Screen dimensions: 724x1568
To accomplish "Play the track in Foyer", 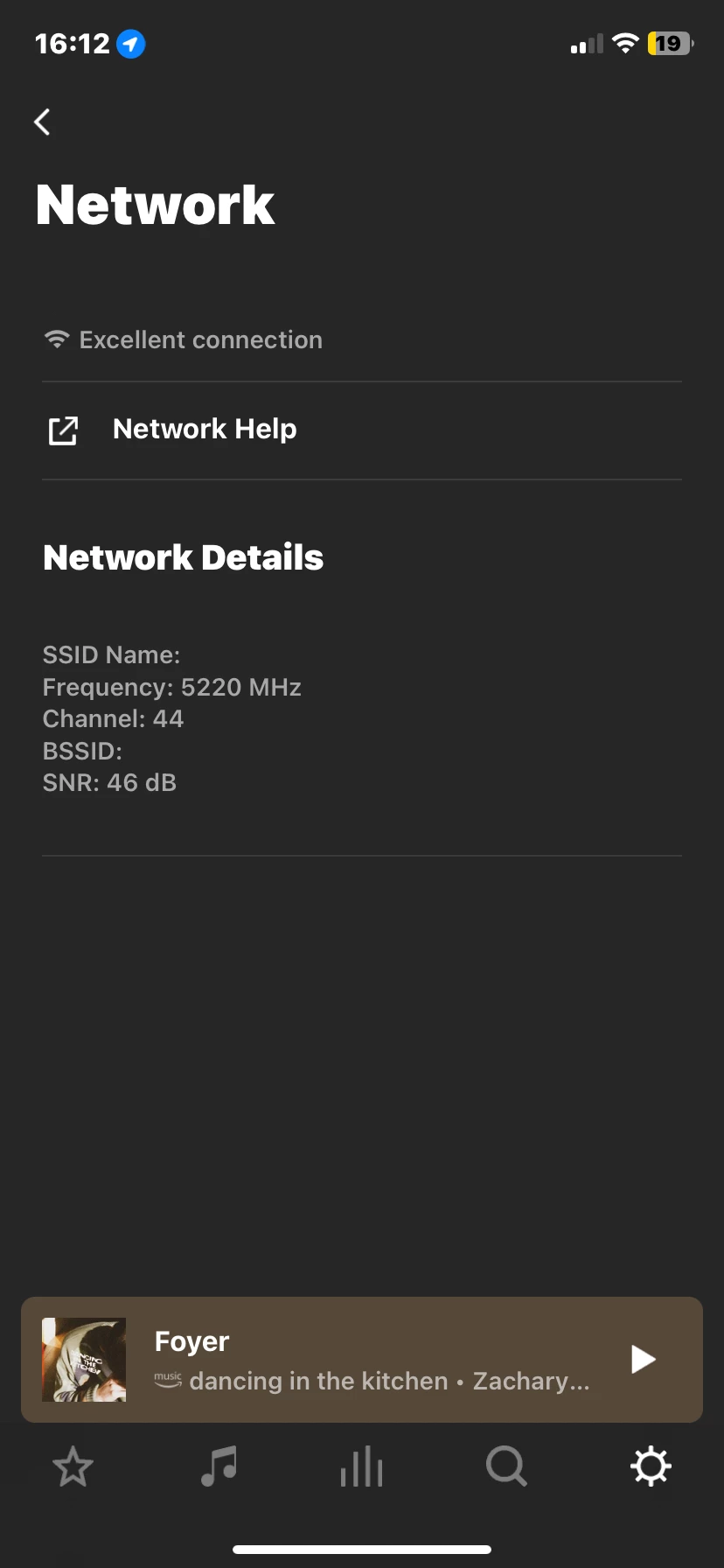I will coord(644,1359).
